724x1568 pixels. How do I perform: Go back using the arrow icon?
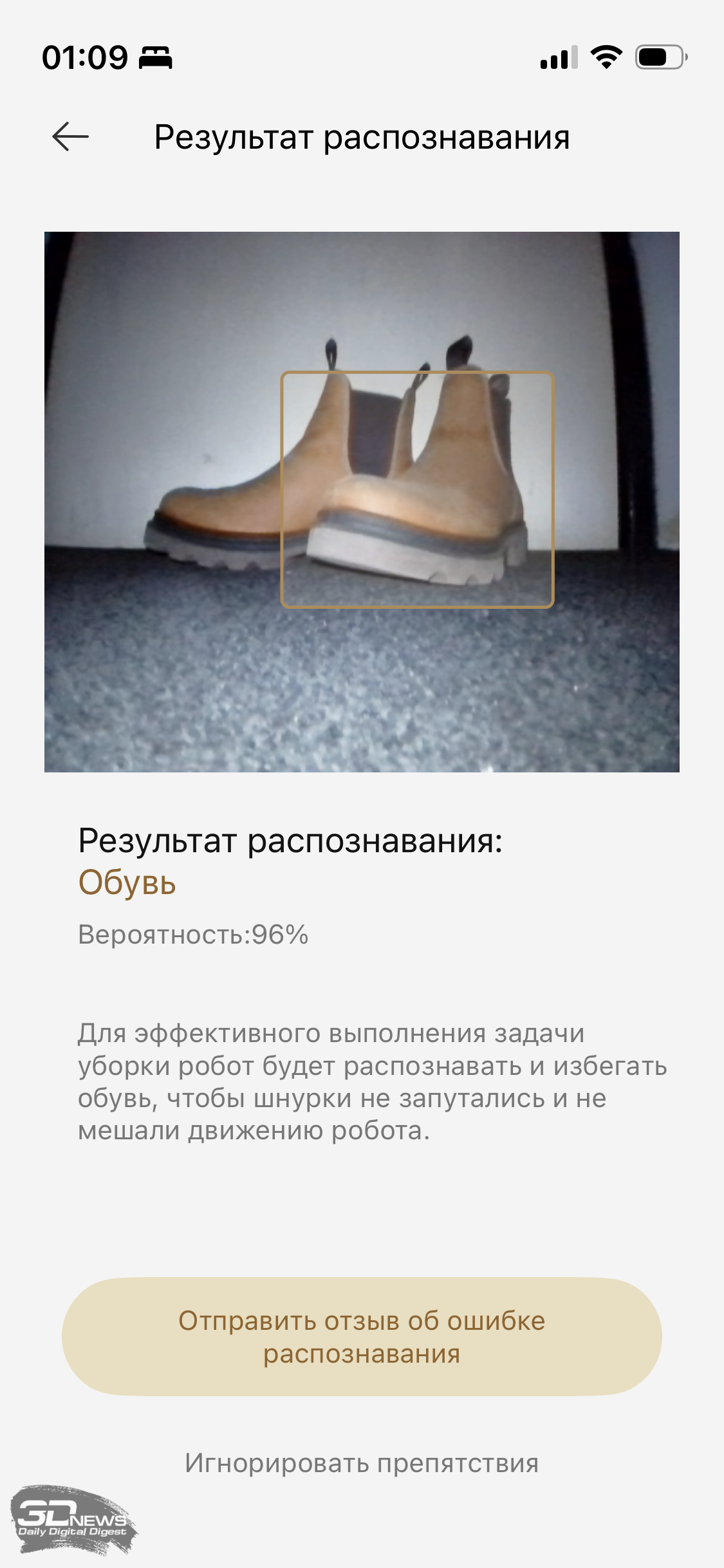pos(70,136)
